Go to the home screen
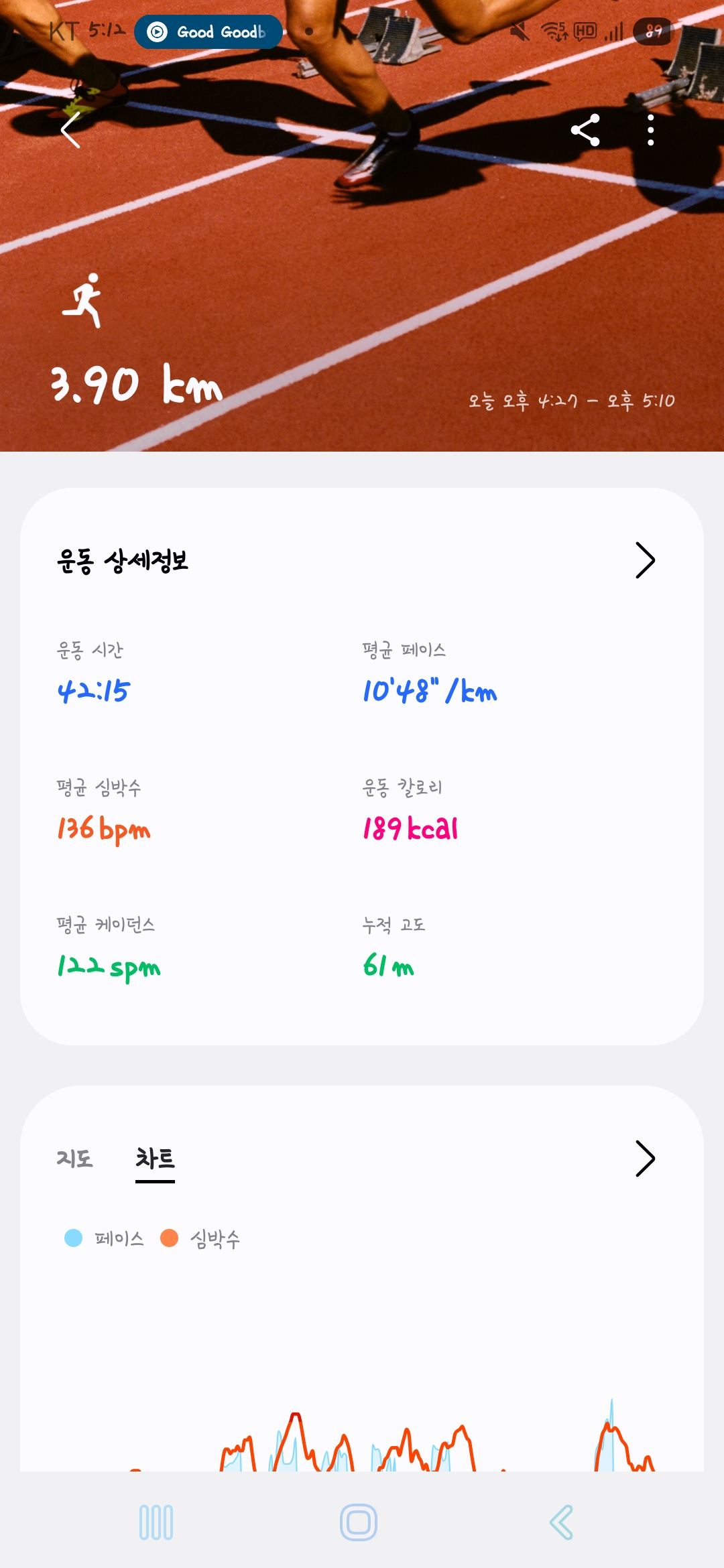Image resolution: width=724 pixels, height=1568 pixels. click(x=359, y=1522)
